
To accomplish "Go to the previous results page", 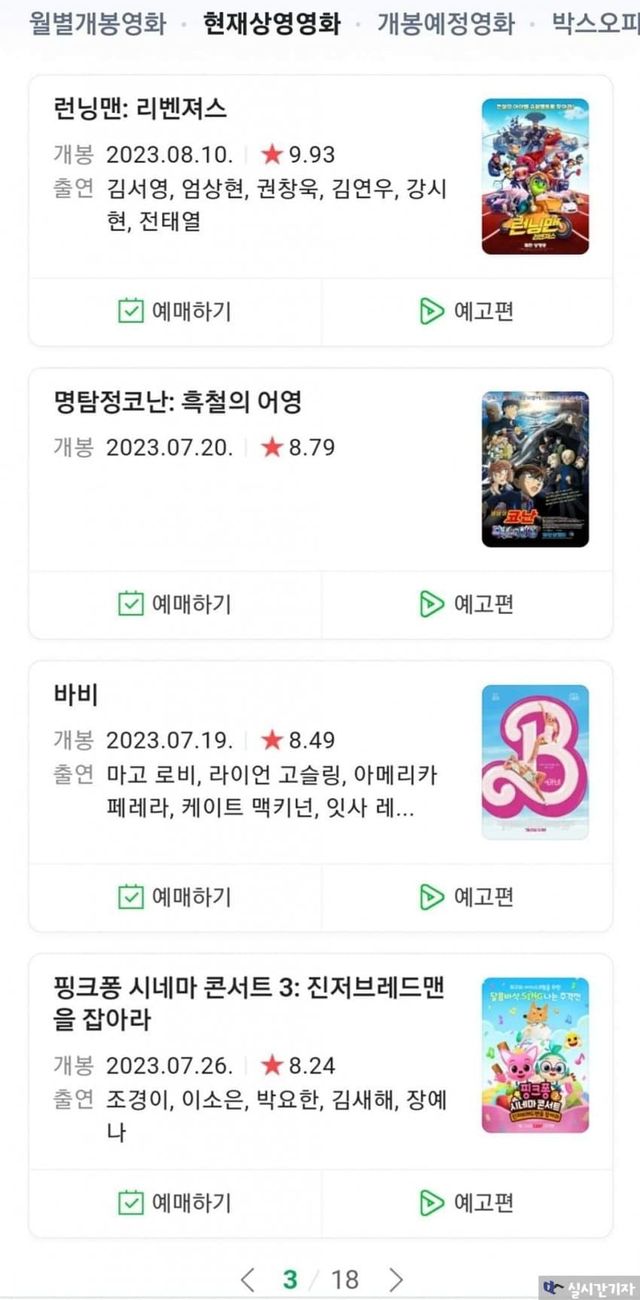I will click(x=248, y=1279).
